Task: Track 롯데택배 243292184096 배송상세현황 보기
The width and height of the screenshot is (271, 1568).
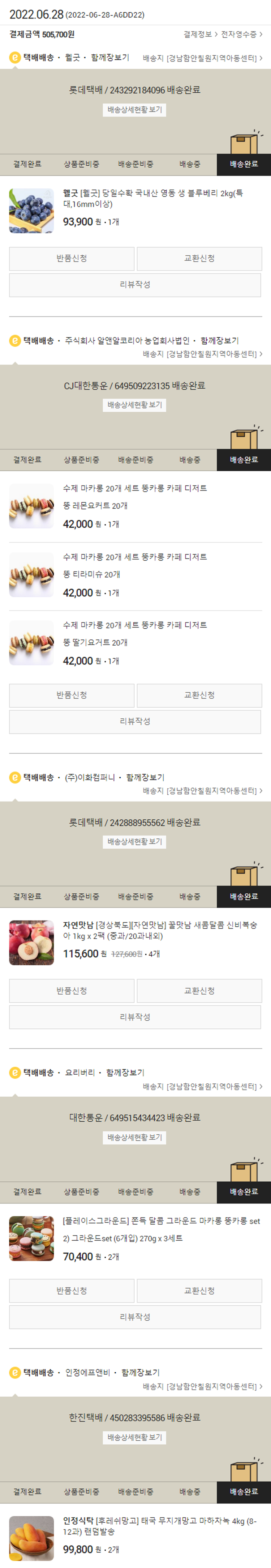Action: pyautogui.click(x=135, y=110)
